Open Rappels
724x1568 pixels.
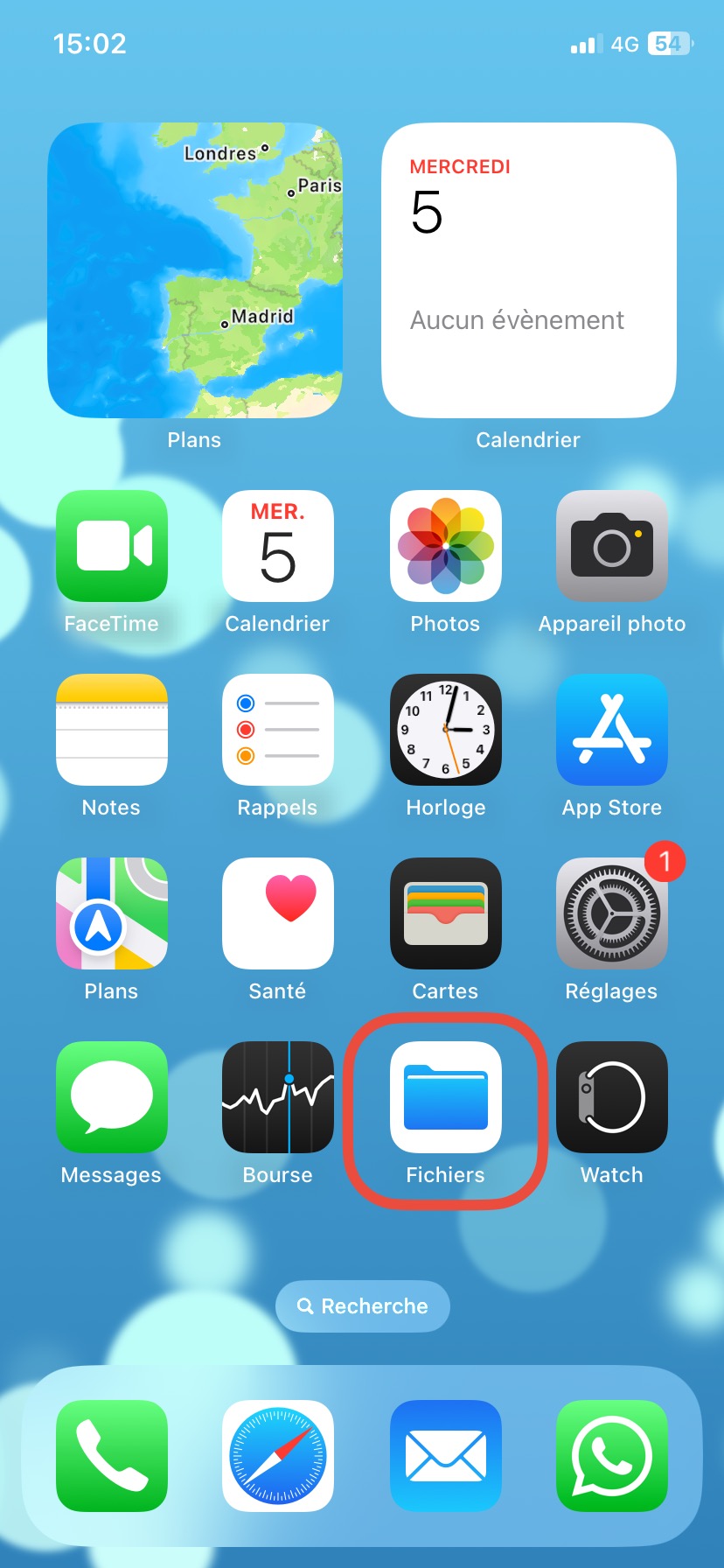coord(278,730)
